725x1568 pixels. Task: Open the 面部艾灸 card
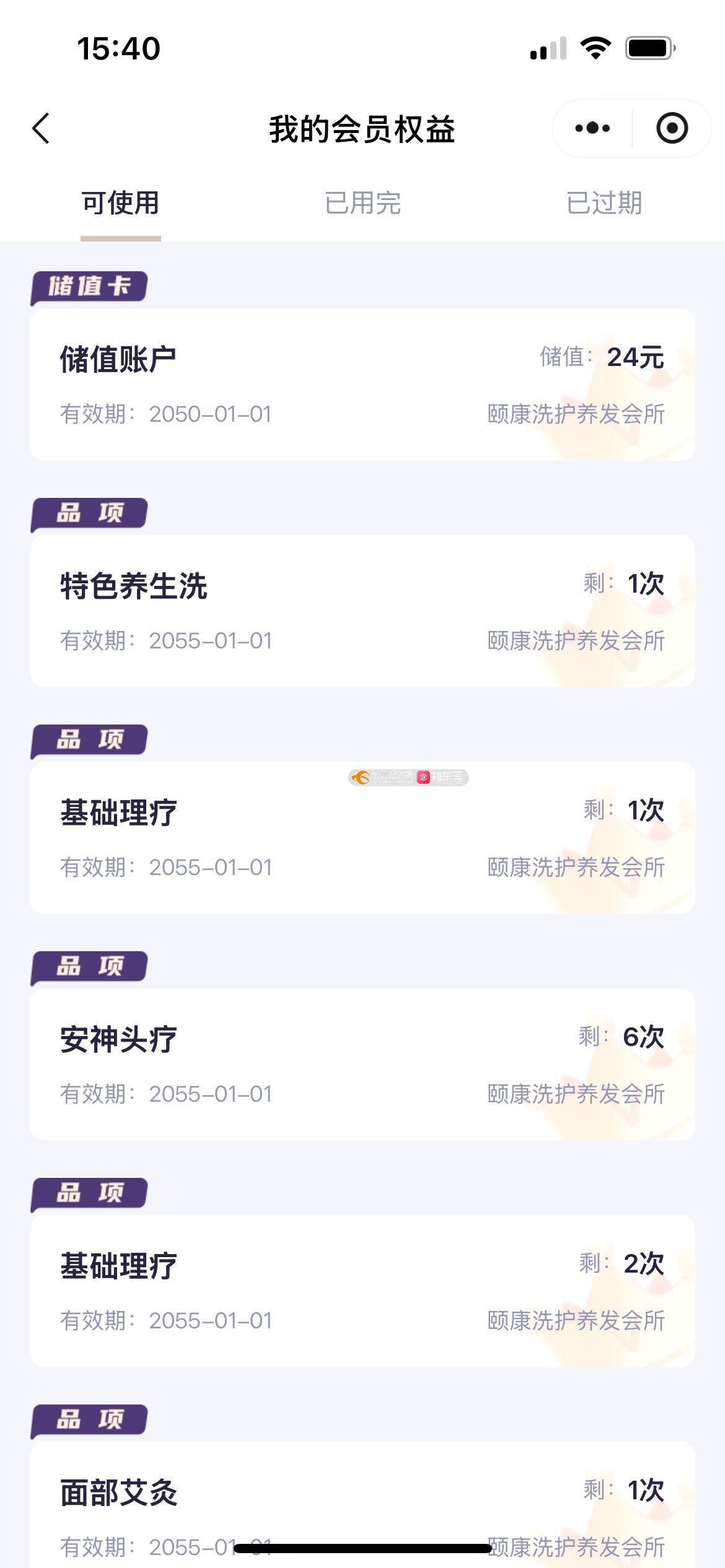(362, 1505)
